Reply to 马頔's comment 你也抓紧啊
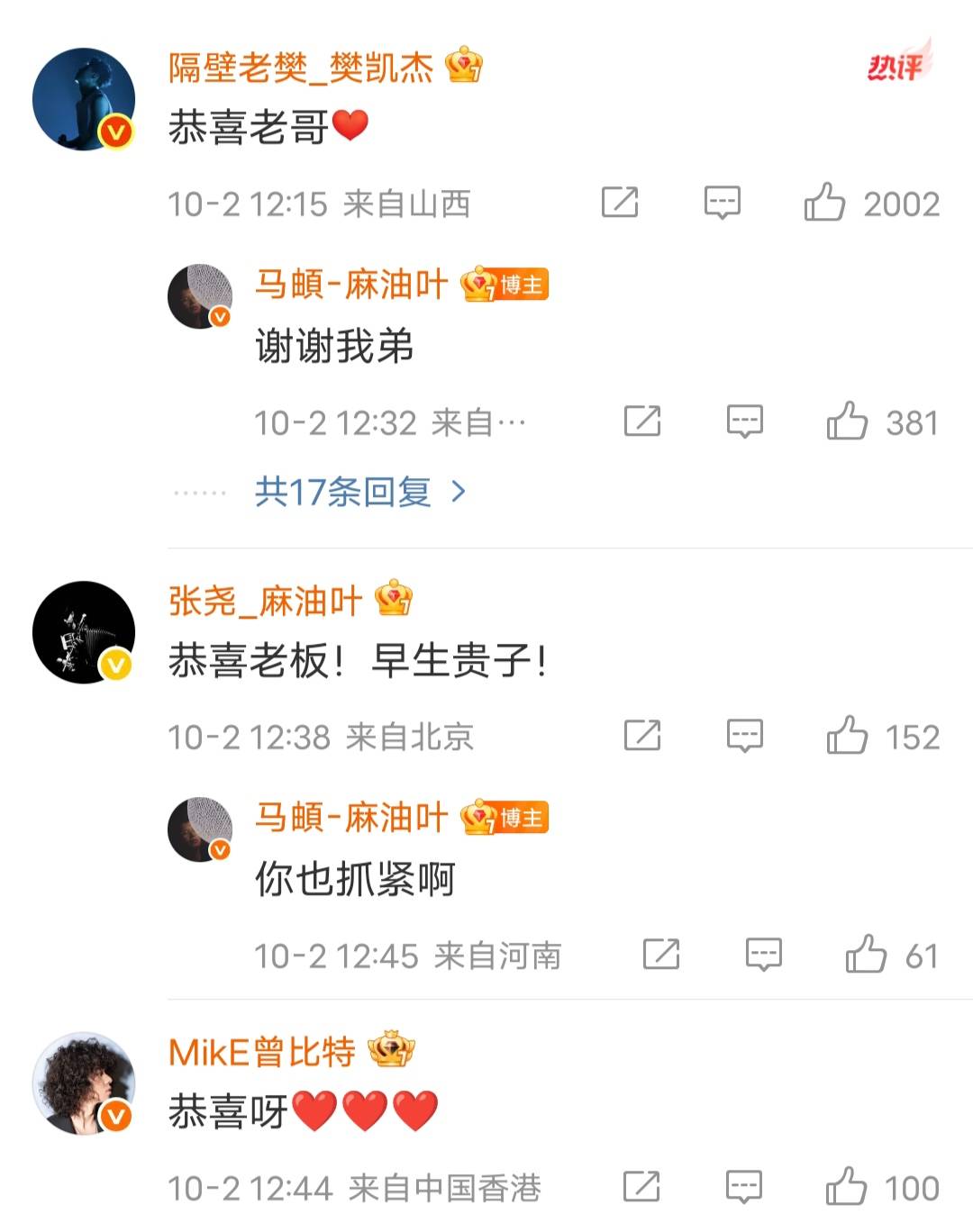The height and width of the screenshot is (1232, 973). pos(764,955)
